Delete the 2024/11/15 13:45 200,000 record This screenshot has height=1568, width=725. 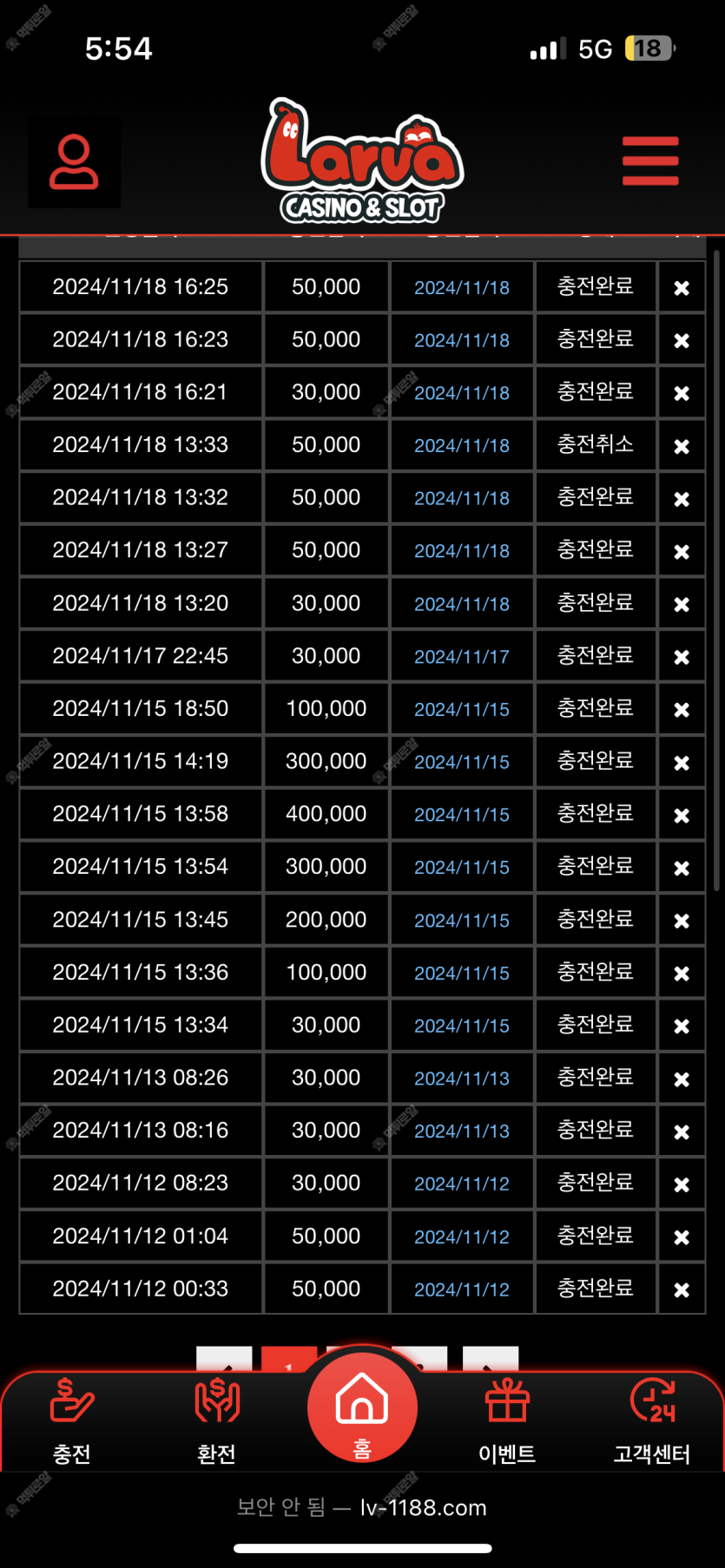click(x=682, y=921)
